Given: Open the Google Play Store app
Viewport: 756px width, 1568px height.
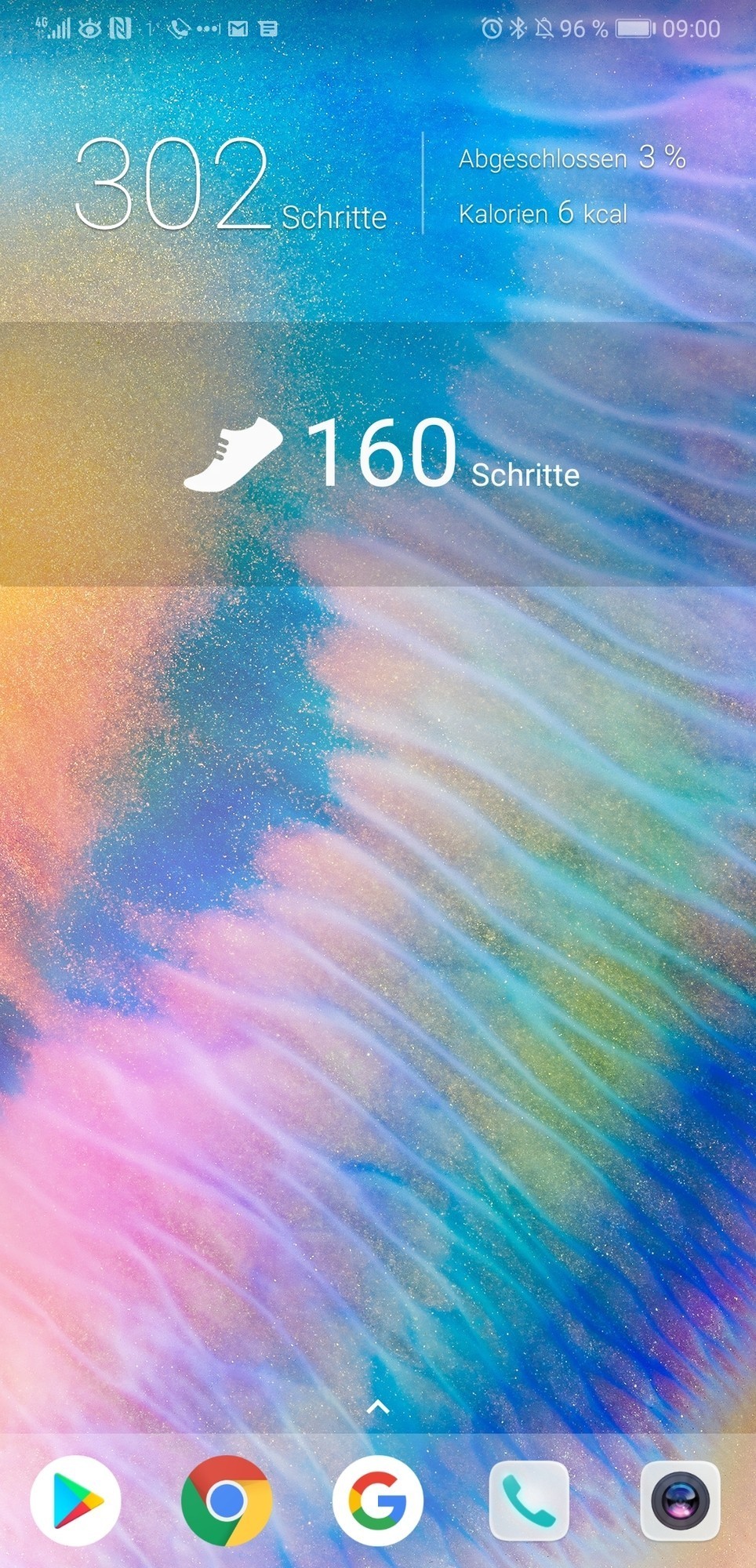Looking at the screenshot, I should (75, 1501).
